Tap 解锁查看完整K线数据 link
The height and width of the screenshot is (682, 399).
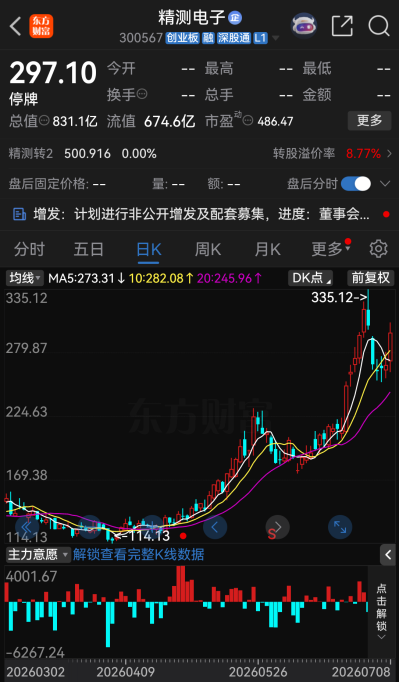(x=138, y=555)
